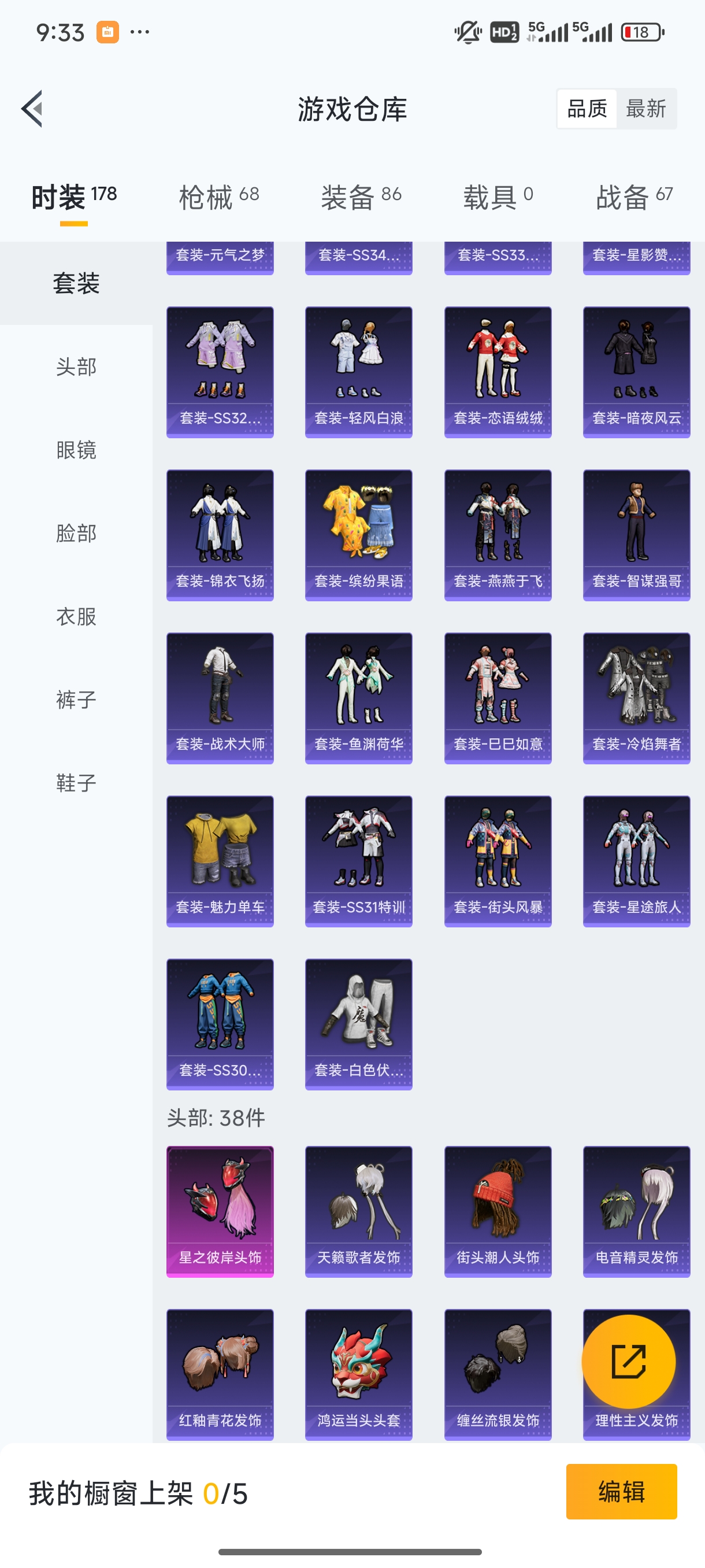Select the 裤子 category

tap(76, 700)
